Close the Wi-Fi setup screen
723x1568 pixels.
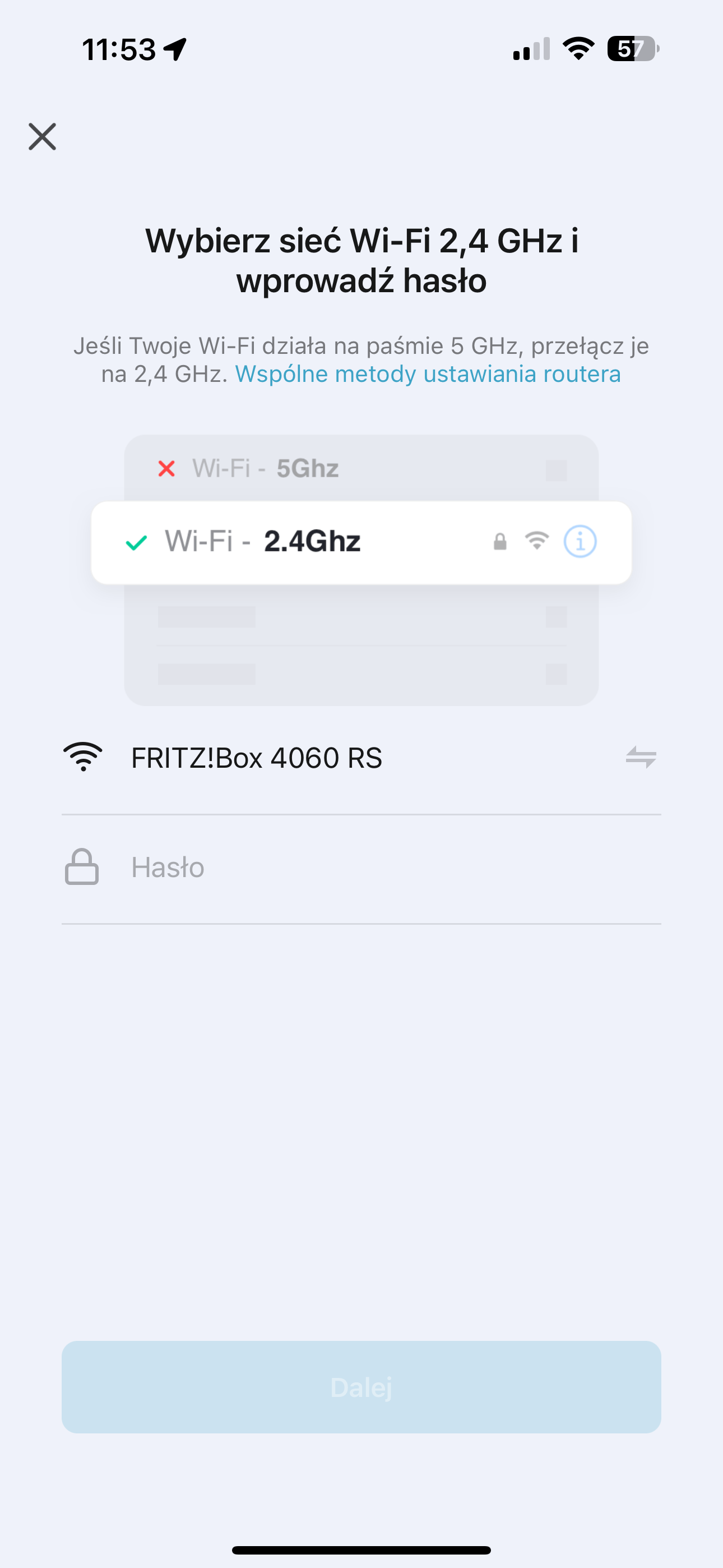[42, 136]
